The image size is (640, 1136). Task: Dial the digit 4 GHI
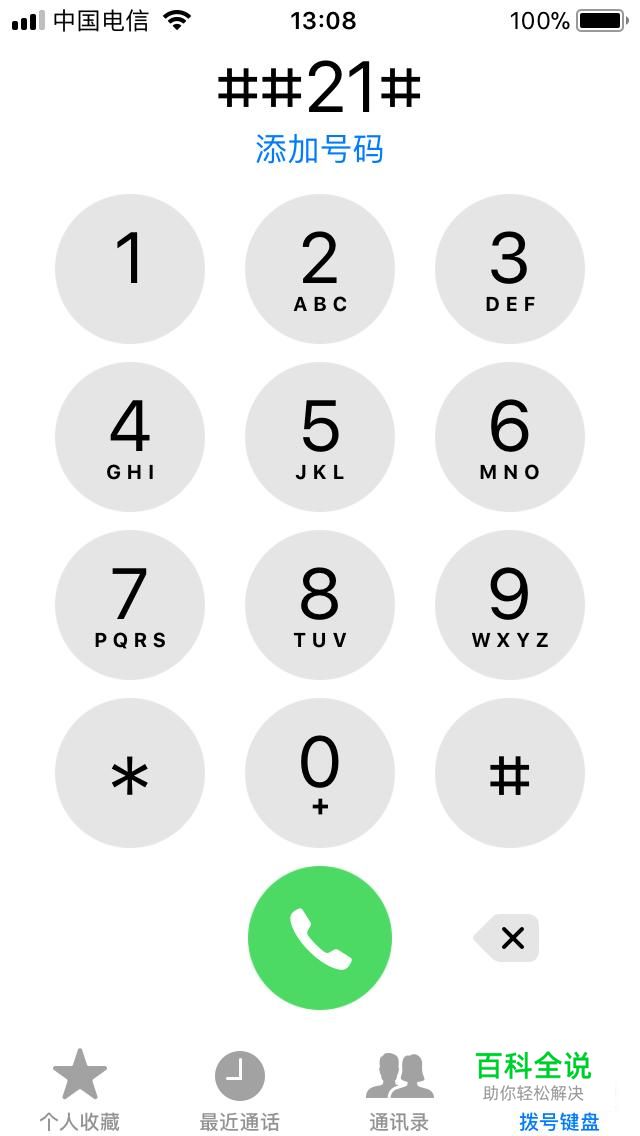coord(130,437)
